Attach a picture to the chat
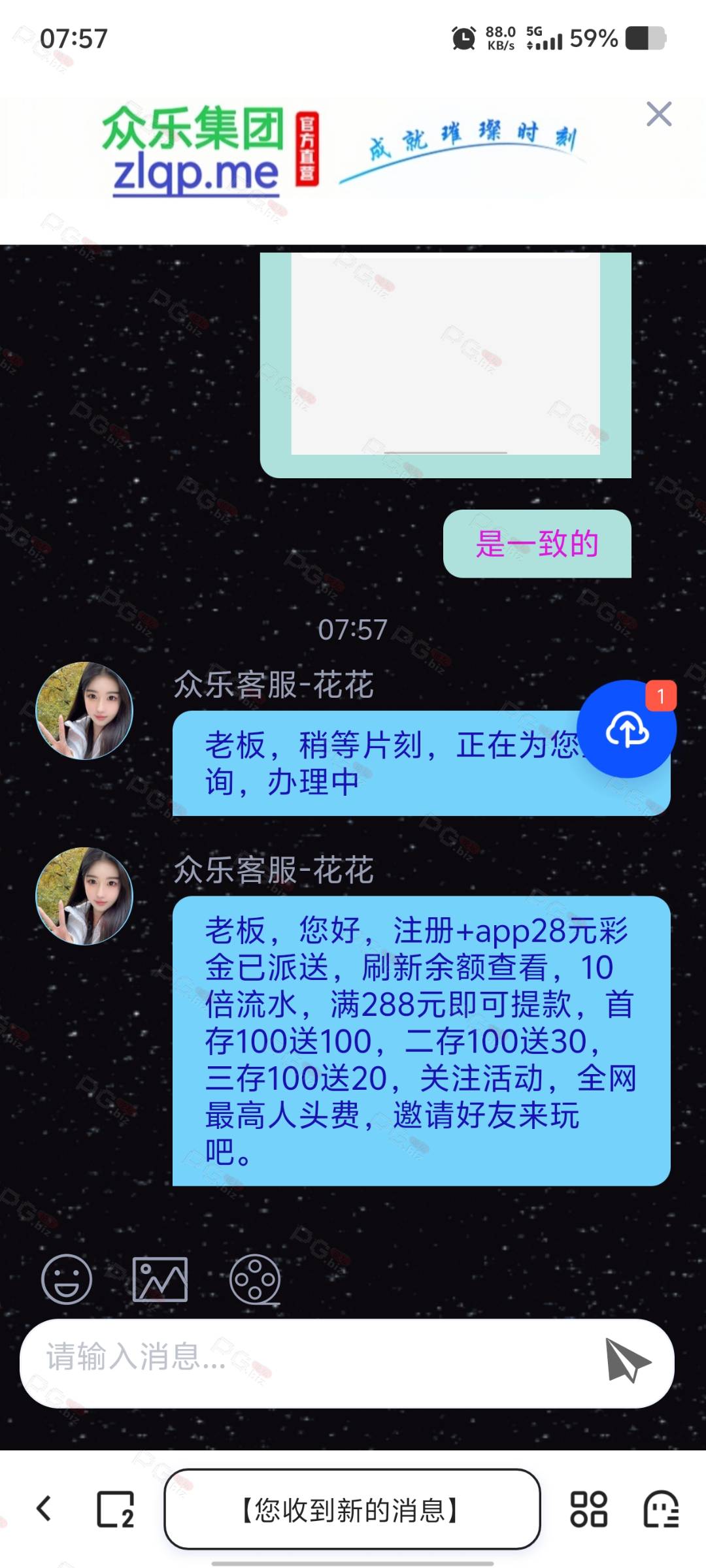This screenshot has height=1568, width=706. 160,1279
